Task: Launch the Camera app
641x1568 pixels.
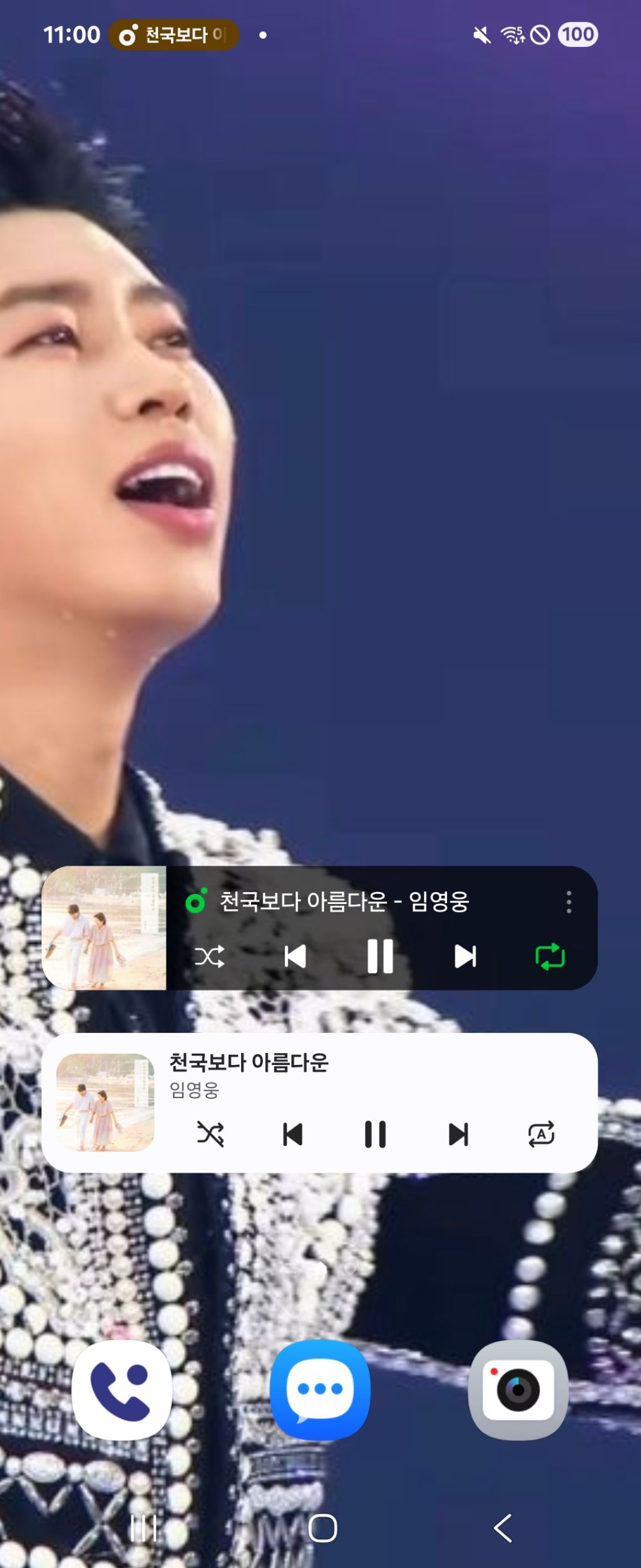Action: pyautogui.click(x=518, y=1389)
